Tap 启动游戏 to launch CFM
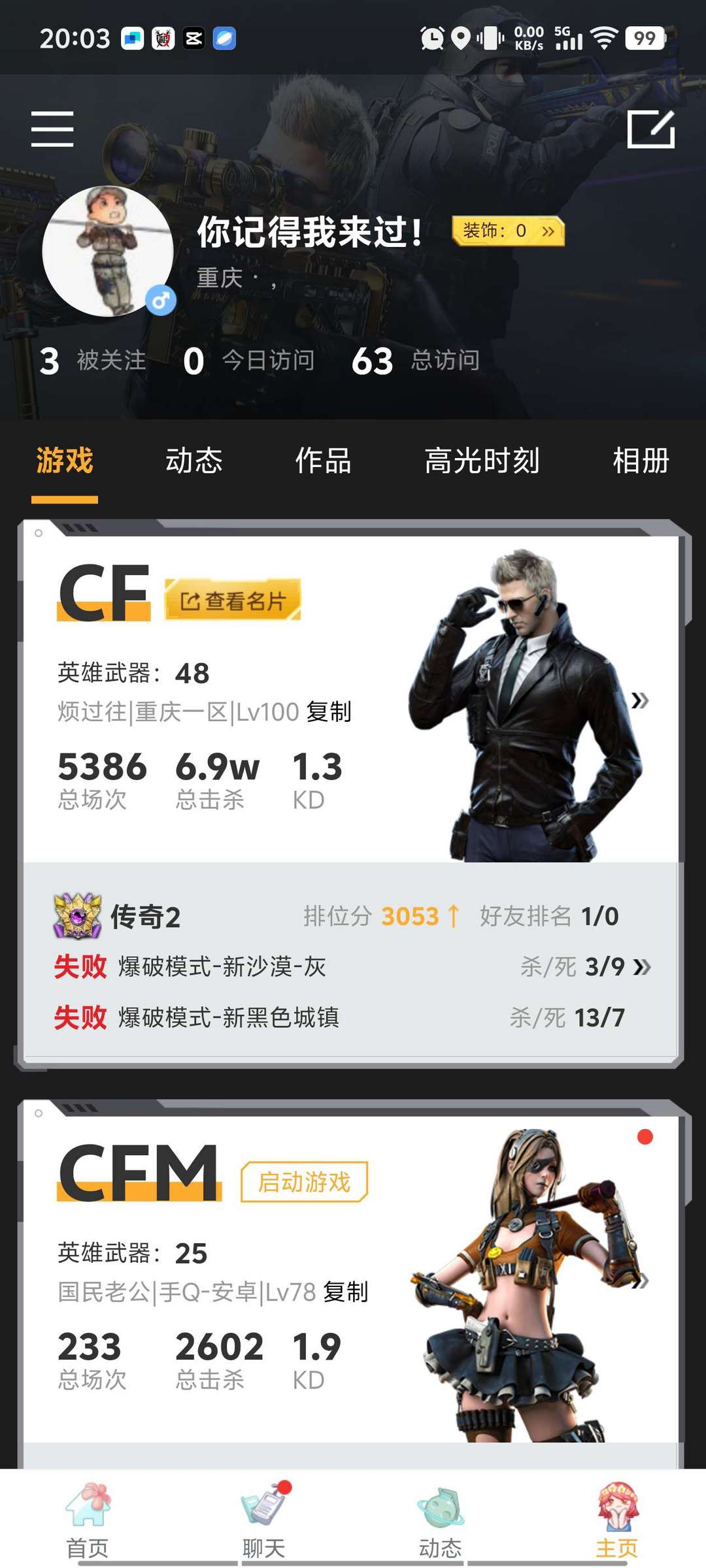The height and width of the screenshot is (1568, 706). point(305,1182)
